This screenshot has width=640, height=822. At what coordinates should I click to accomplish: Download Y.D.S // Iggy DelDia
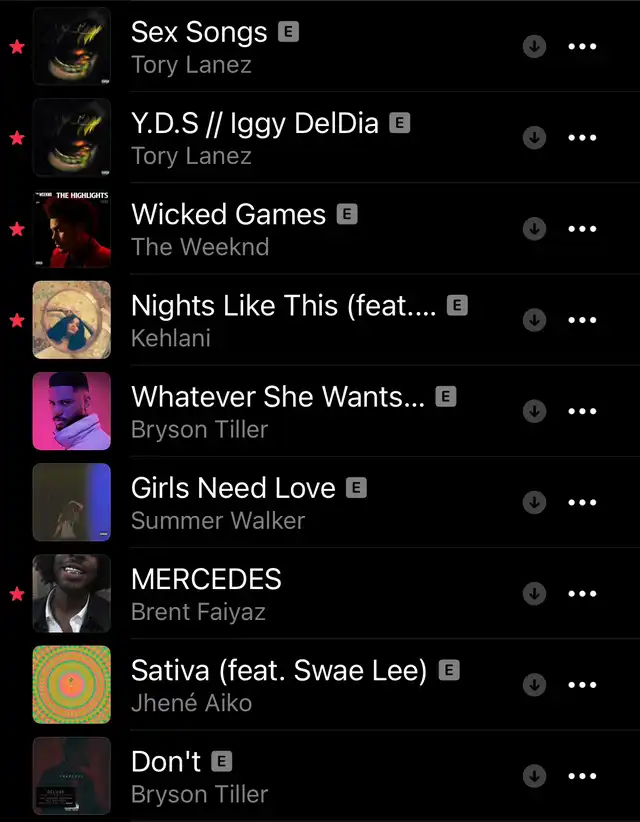(x=535, y=138)
